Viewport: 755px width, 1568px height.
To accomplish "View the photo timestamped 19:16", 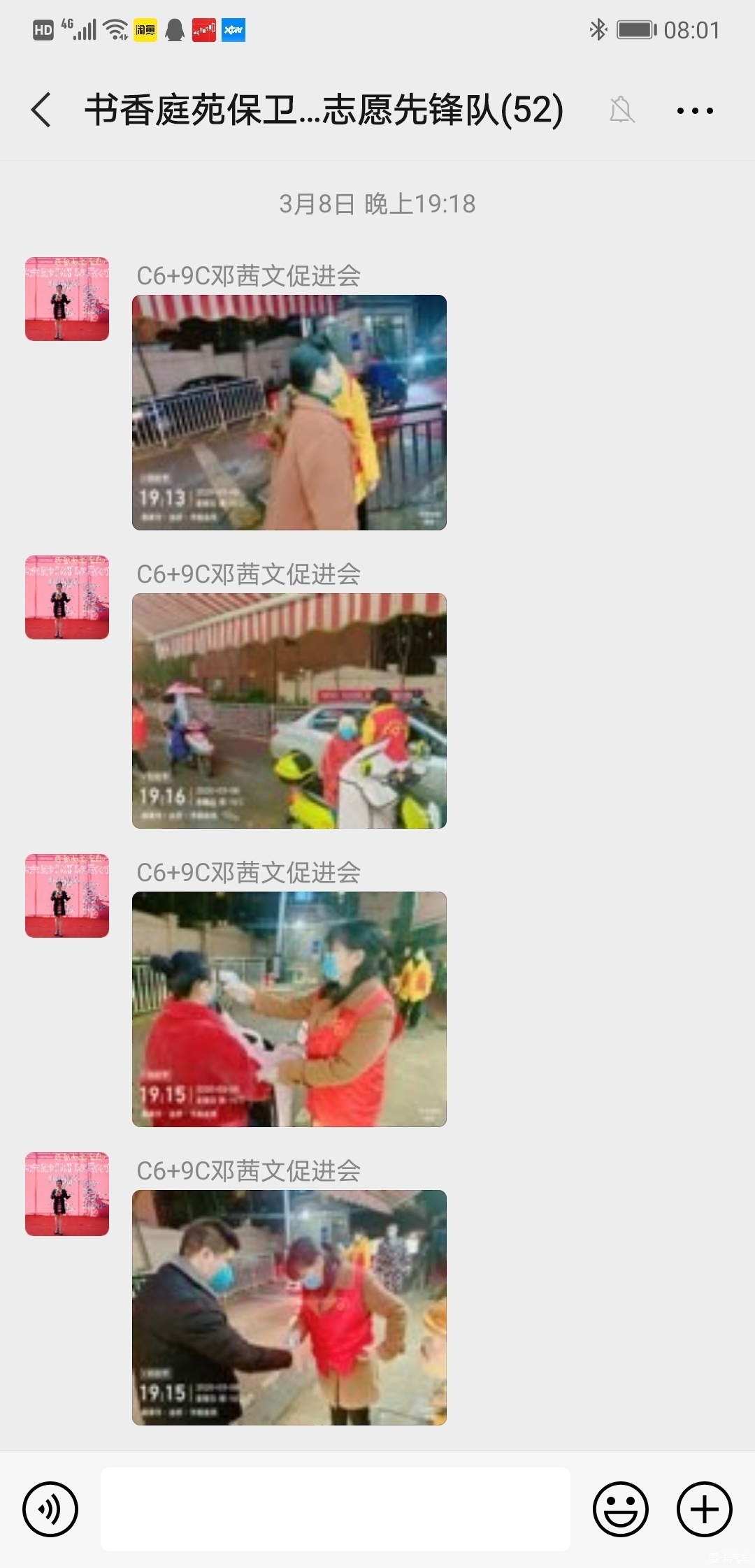I will pyautogui.click(x=289, y=711).
